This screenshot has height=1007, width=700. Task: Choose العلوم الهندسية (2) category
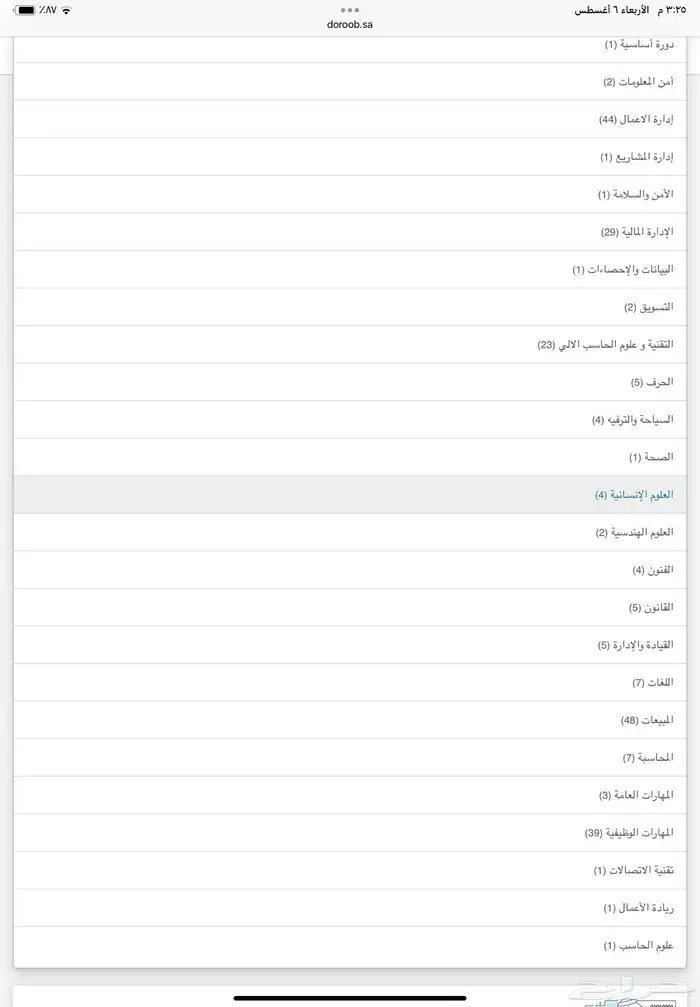(x=634, y=533)
